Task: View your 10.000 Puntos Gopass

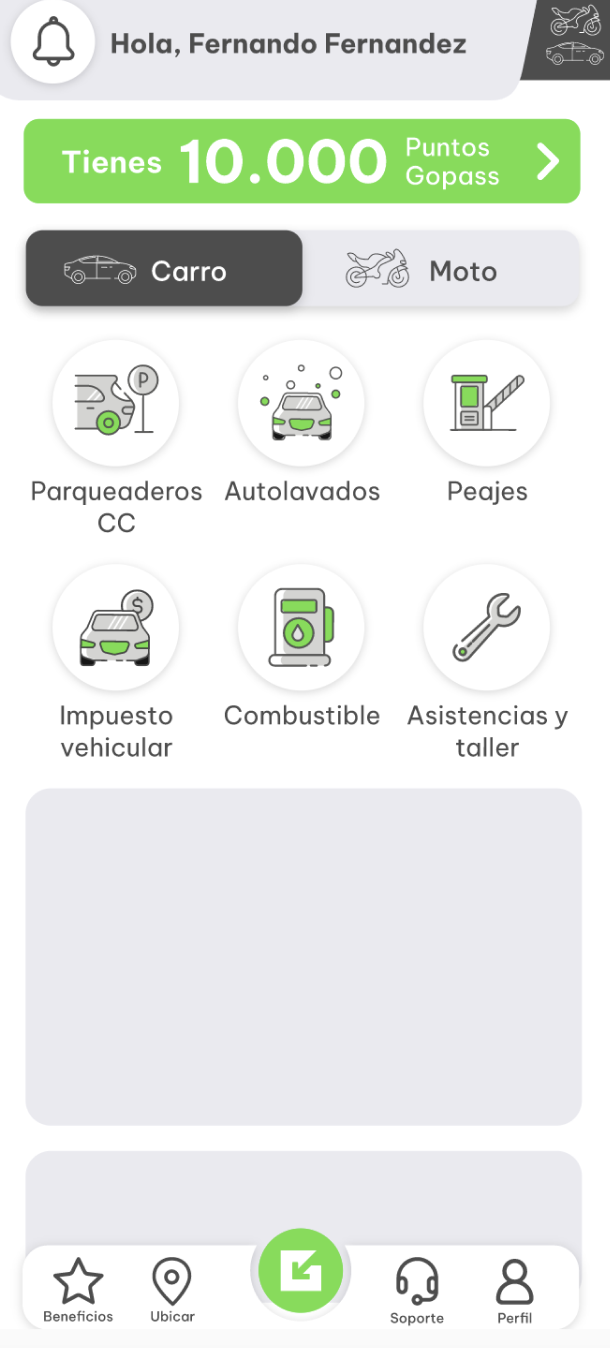Action: (x=302, y=161)
